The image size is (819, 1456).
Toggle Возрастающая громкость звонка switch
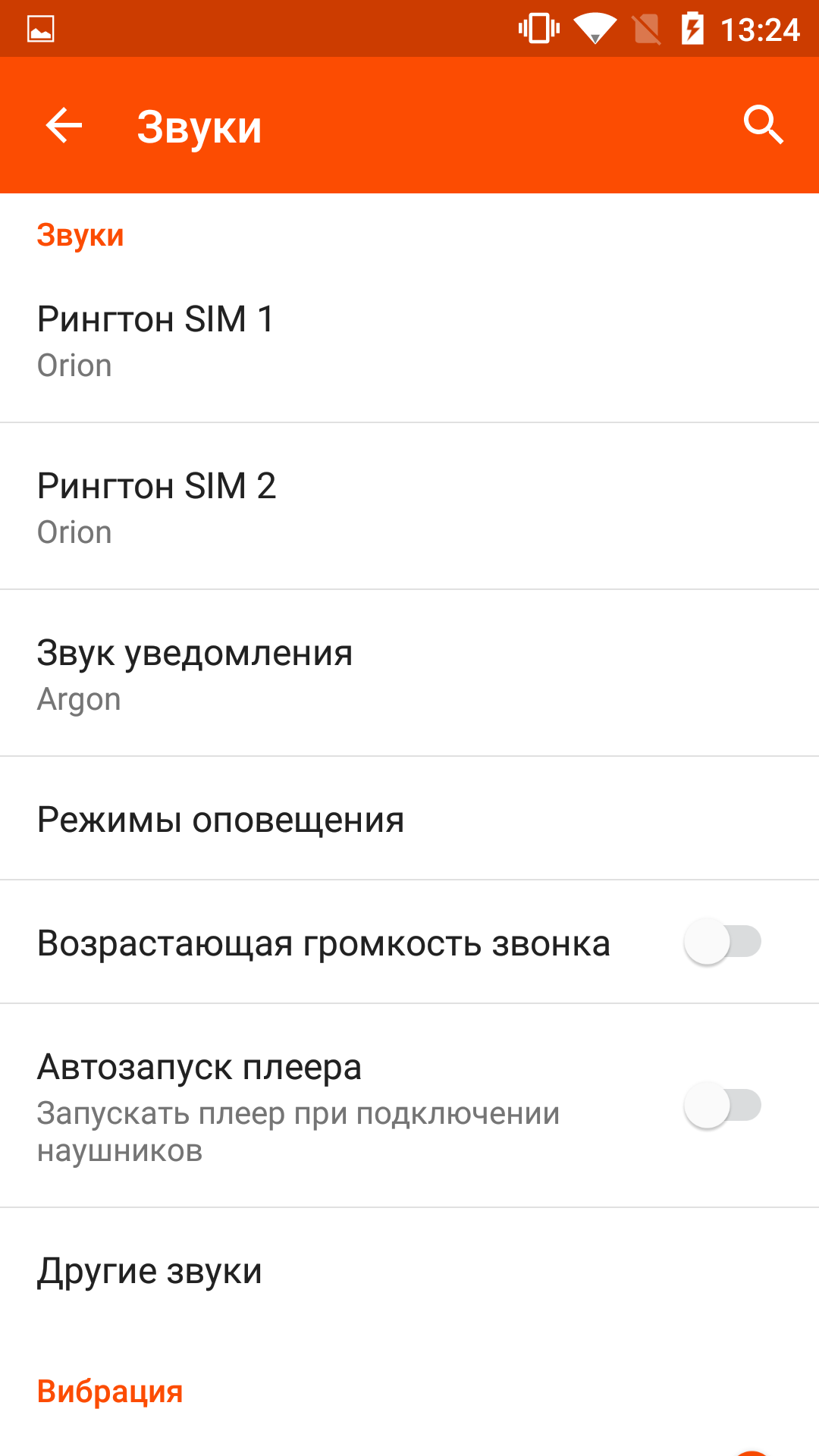(723, 942)
